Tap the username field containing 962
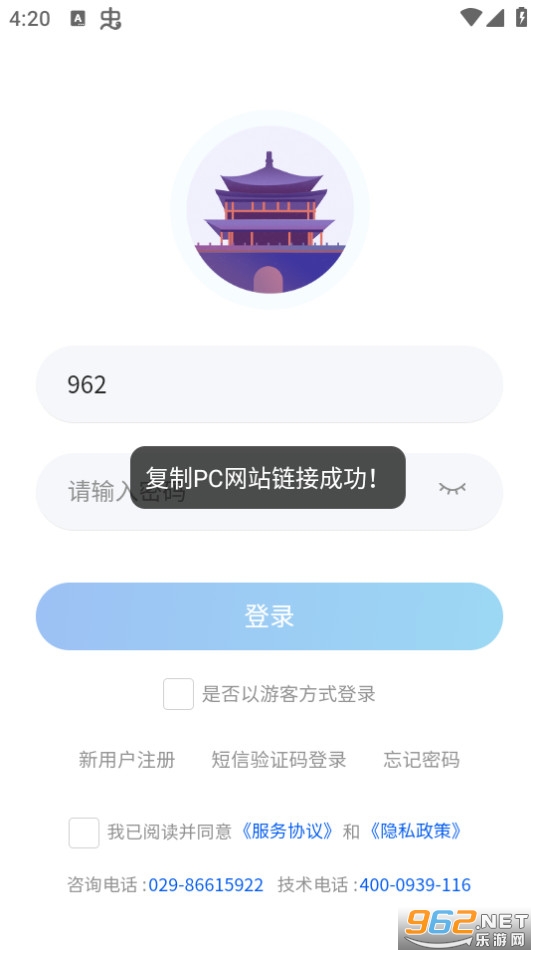 (x=269, y=384)
